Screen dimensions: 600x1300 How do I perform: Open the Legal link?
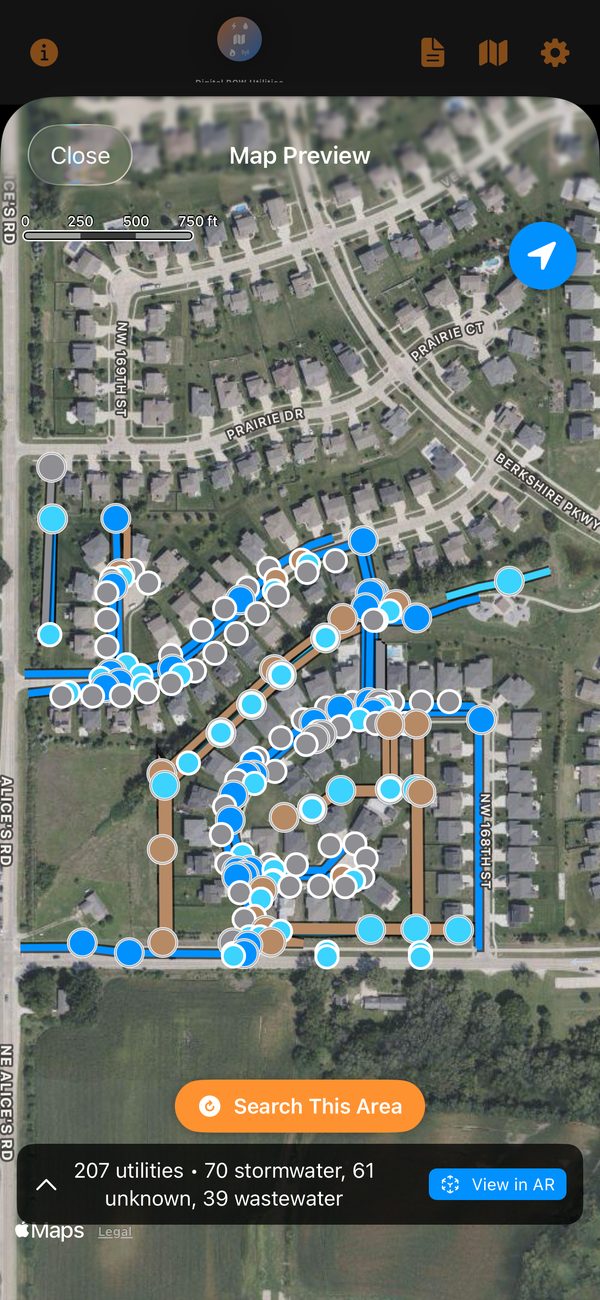115,1231
